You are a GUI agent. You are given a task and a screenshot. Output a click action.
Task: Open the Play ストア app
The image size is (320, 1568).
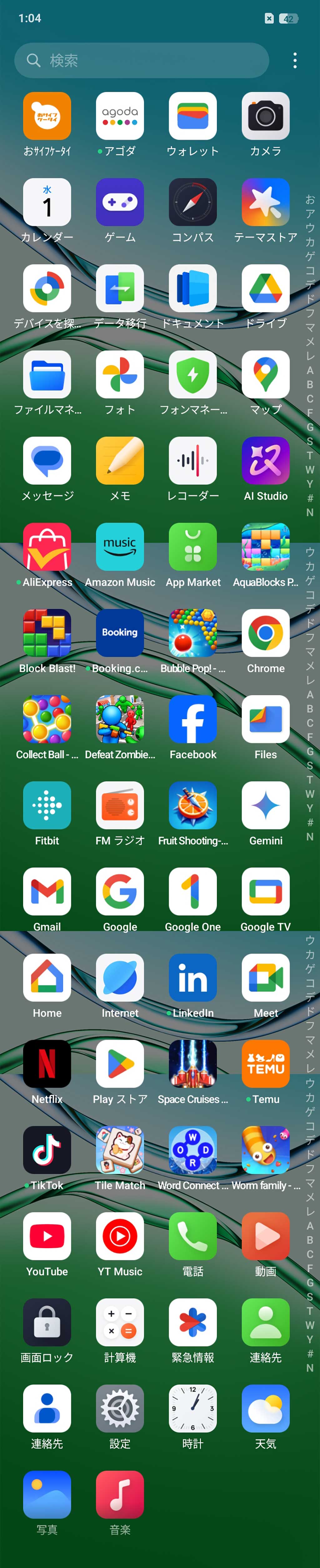point(119,1064)
